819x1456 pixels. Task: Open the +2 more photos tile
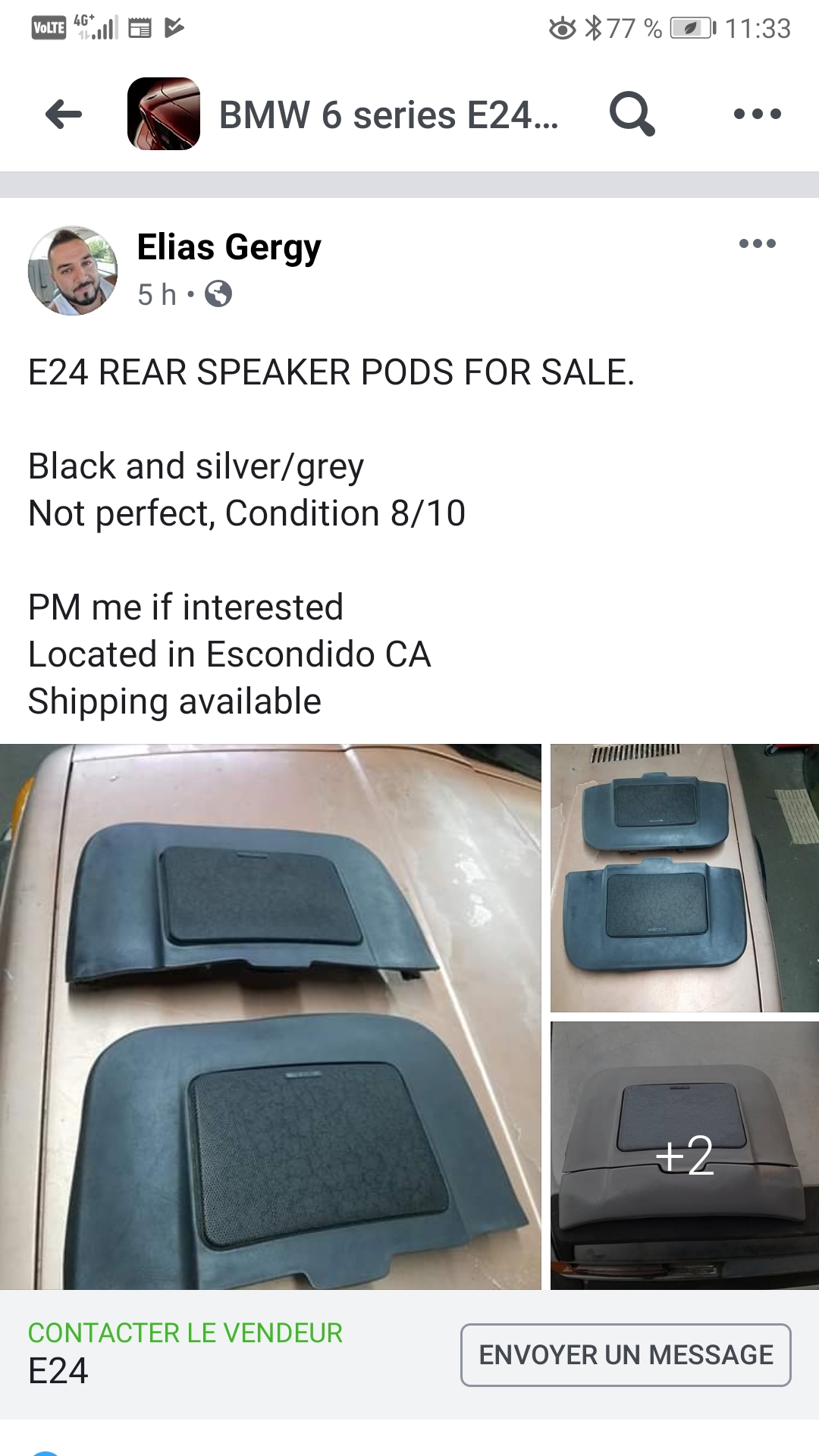(x=684, y=1155)
